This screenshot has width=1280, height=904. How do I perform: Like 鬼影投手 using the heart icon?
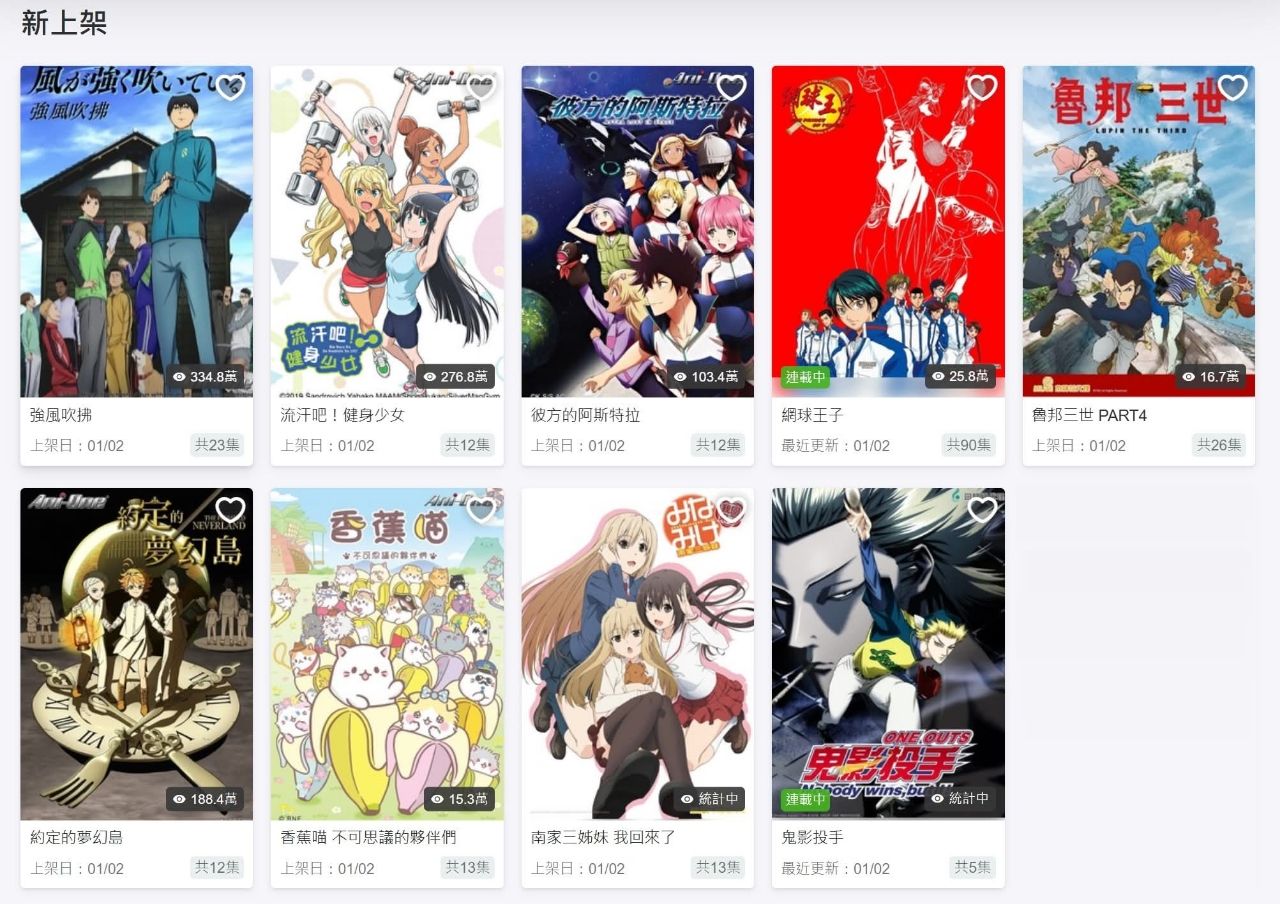pos(983,510)
